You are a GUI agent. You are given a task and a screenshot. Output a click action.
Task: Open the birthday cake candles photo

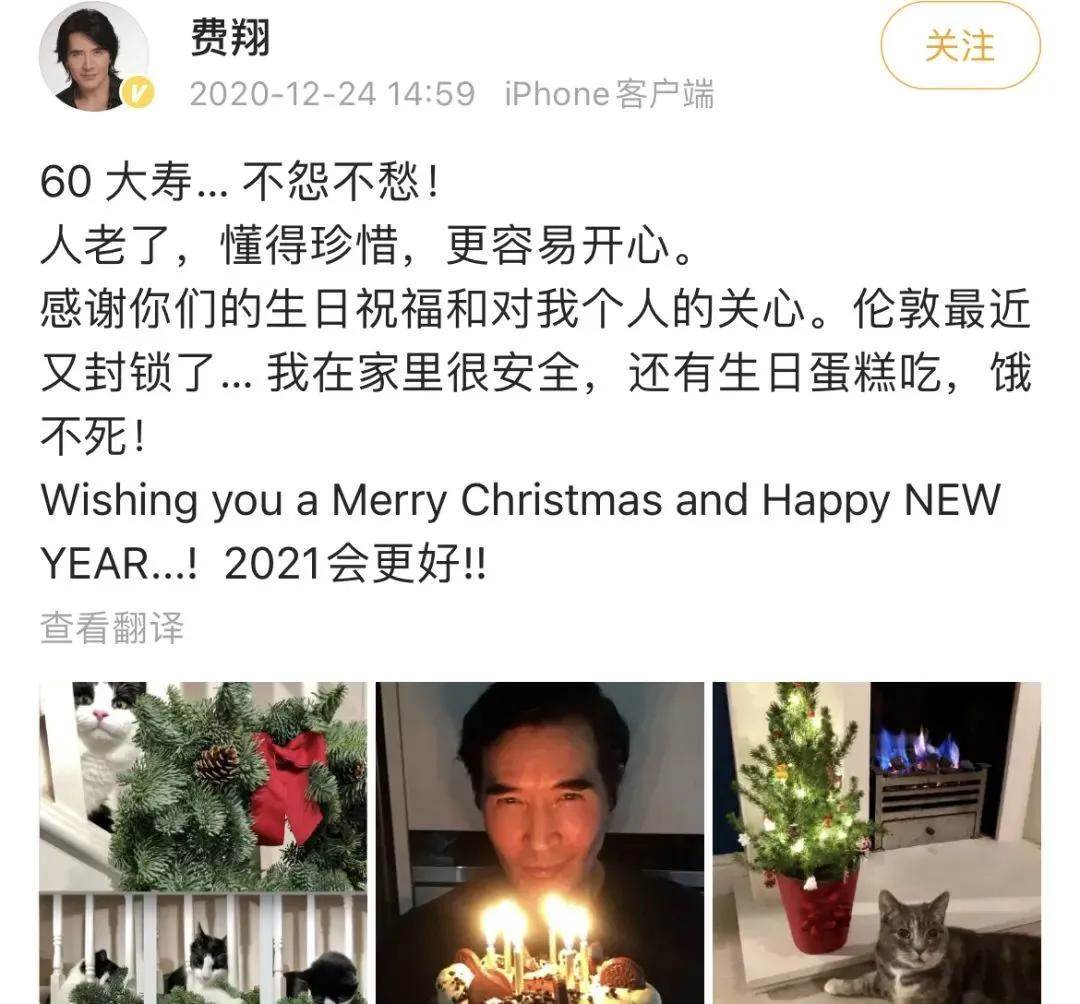(540, 842)
